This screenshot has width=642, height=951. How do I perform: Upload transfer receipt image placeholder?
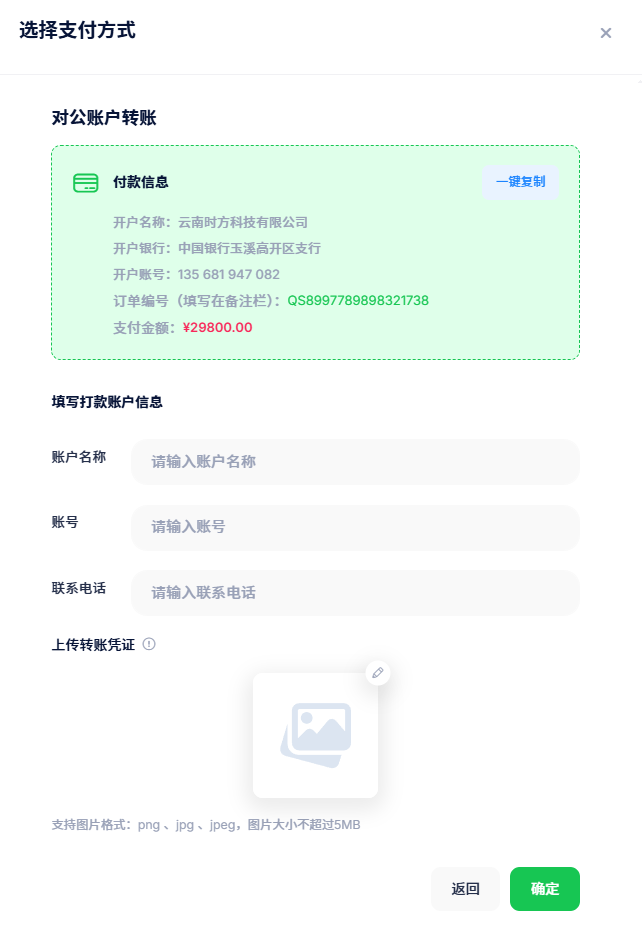[x=315, y=735]
